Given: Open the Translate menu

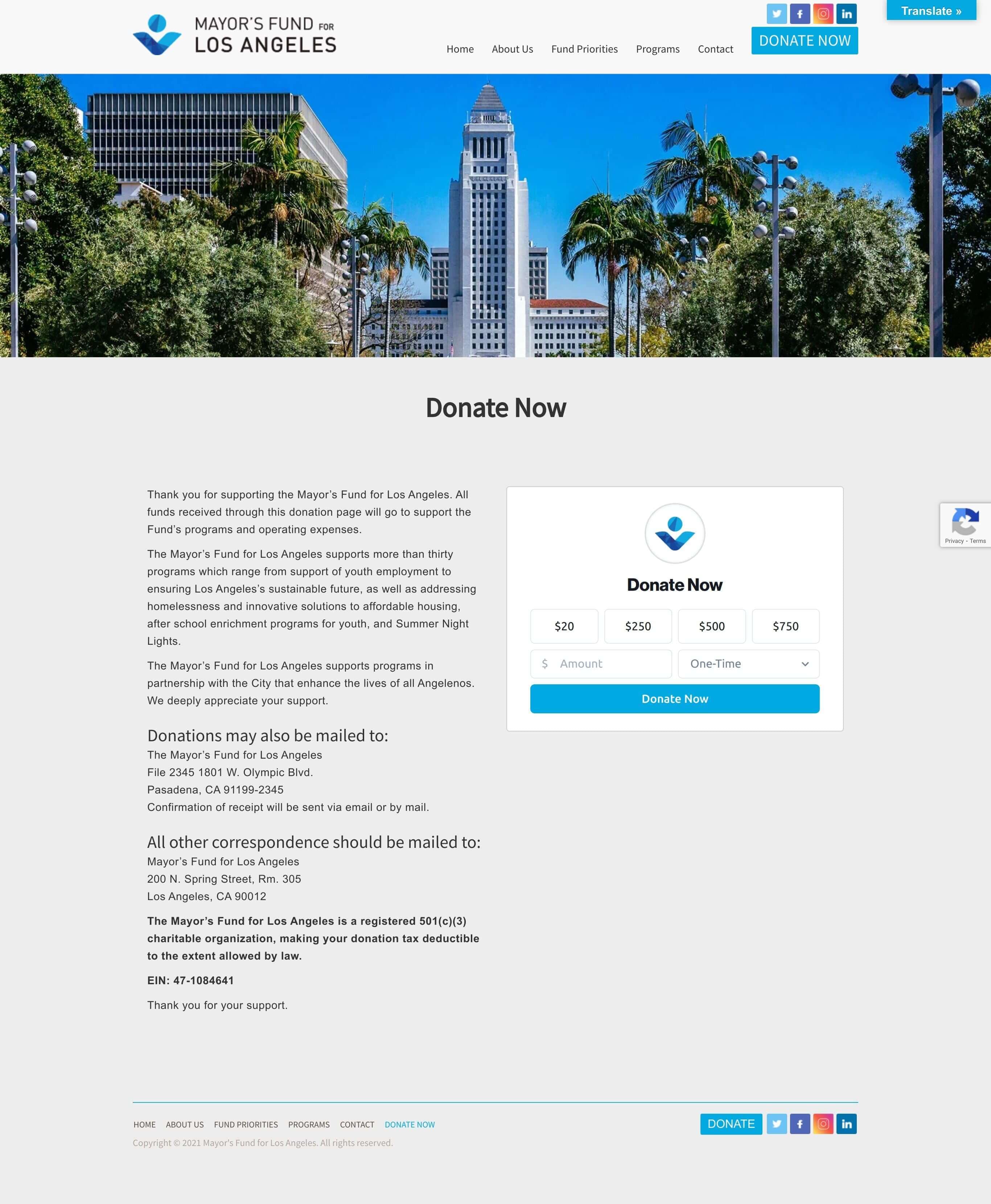Looking at the screenshot, I should [930, 11].
